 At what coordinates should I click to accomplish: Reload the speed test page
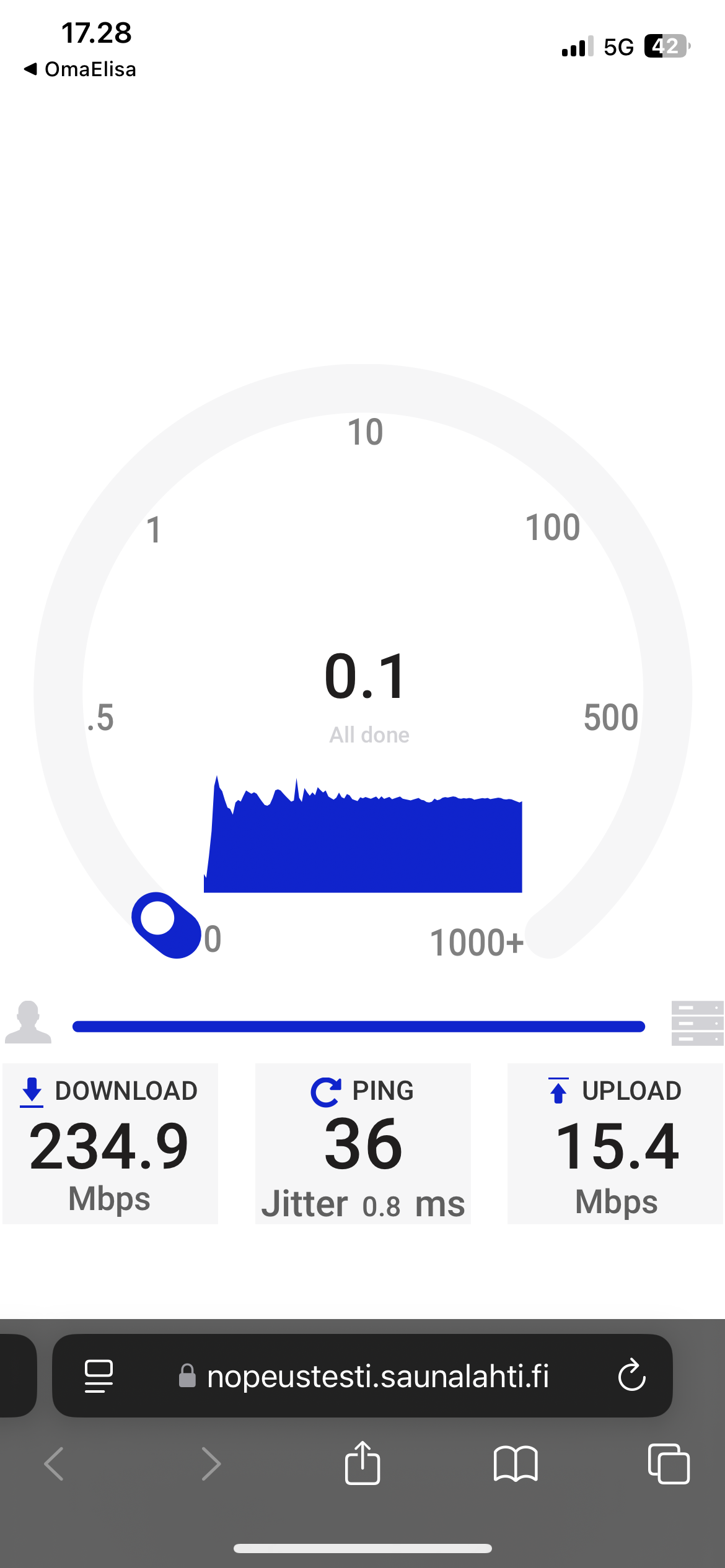tap(631, 1375)
